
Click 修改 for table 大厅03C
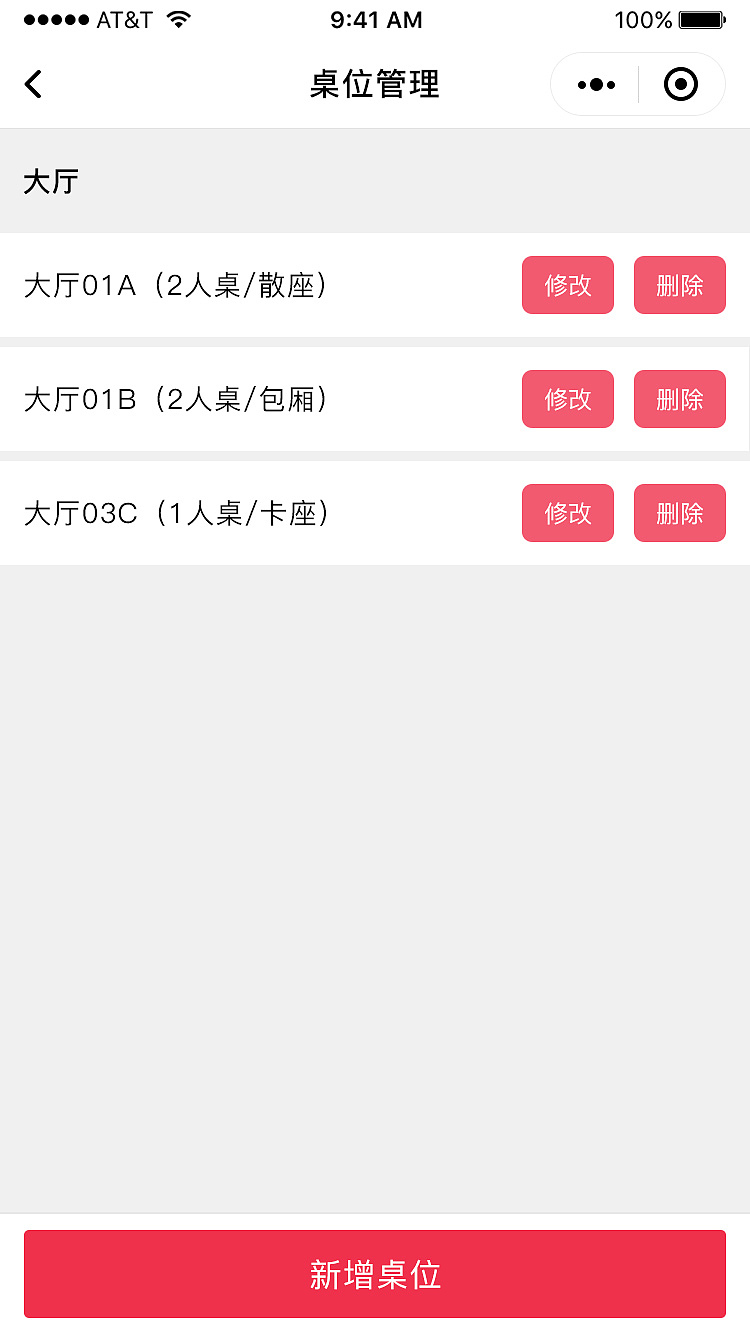click(567, 513)
